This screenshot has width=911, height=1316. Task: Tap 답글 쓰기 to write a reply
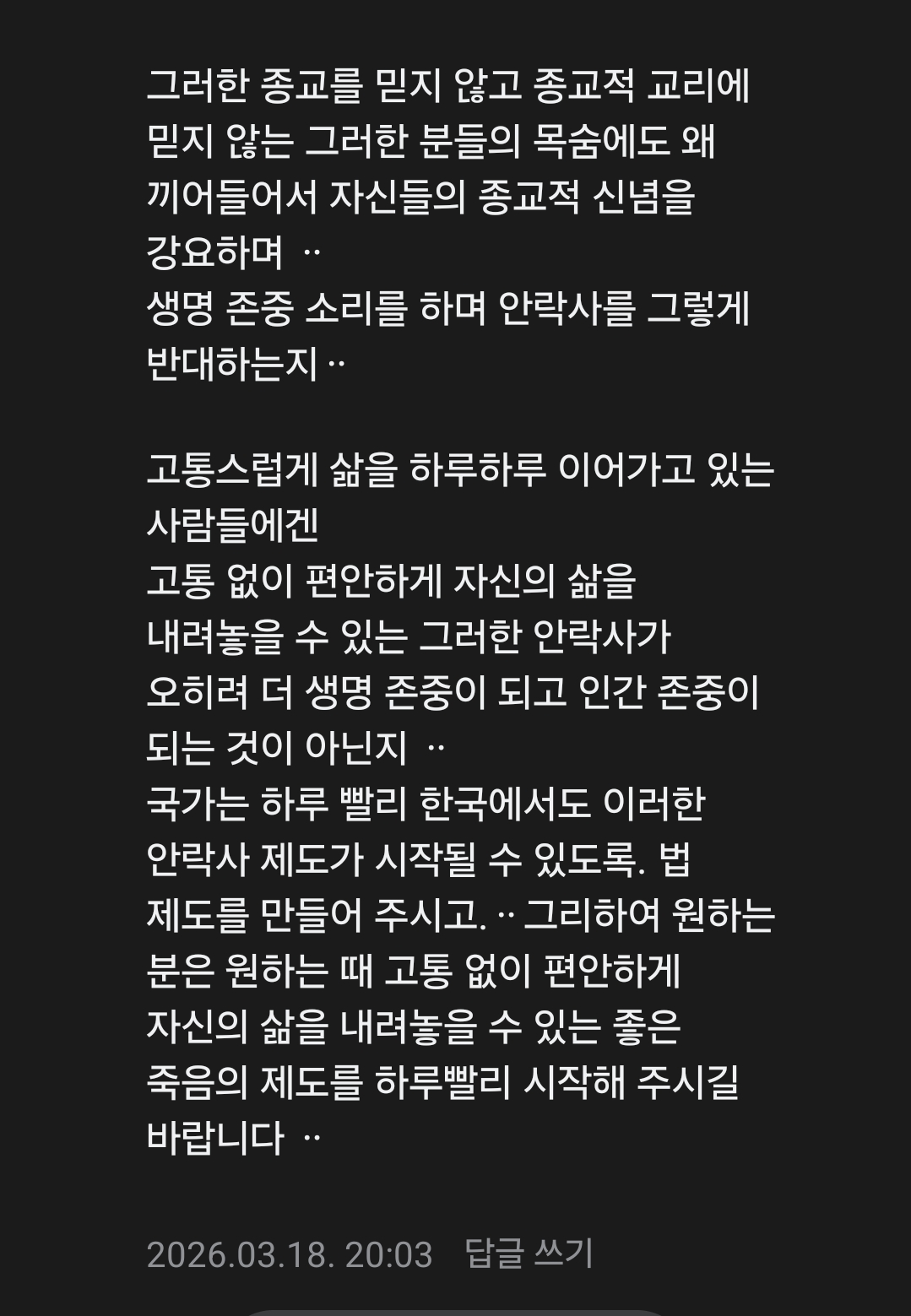click(529, 1254)
